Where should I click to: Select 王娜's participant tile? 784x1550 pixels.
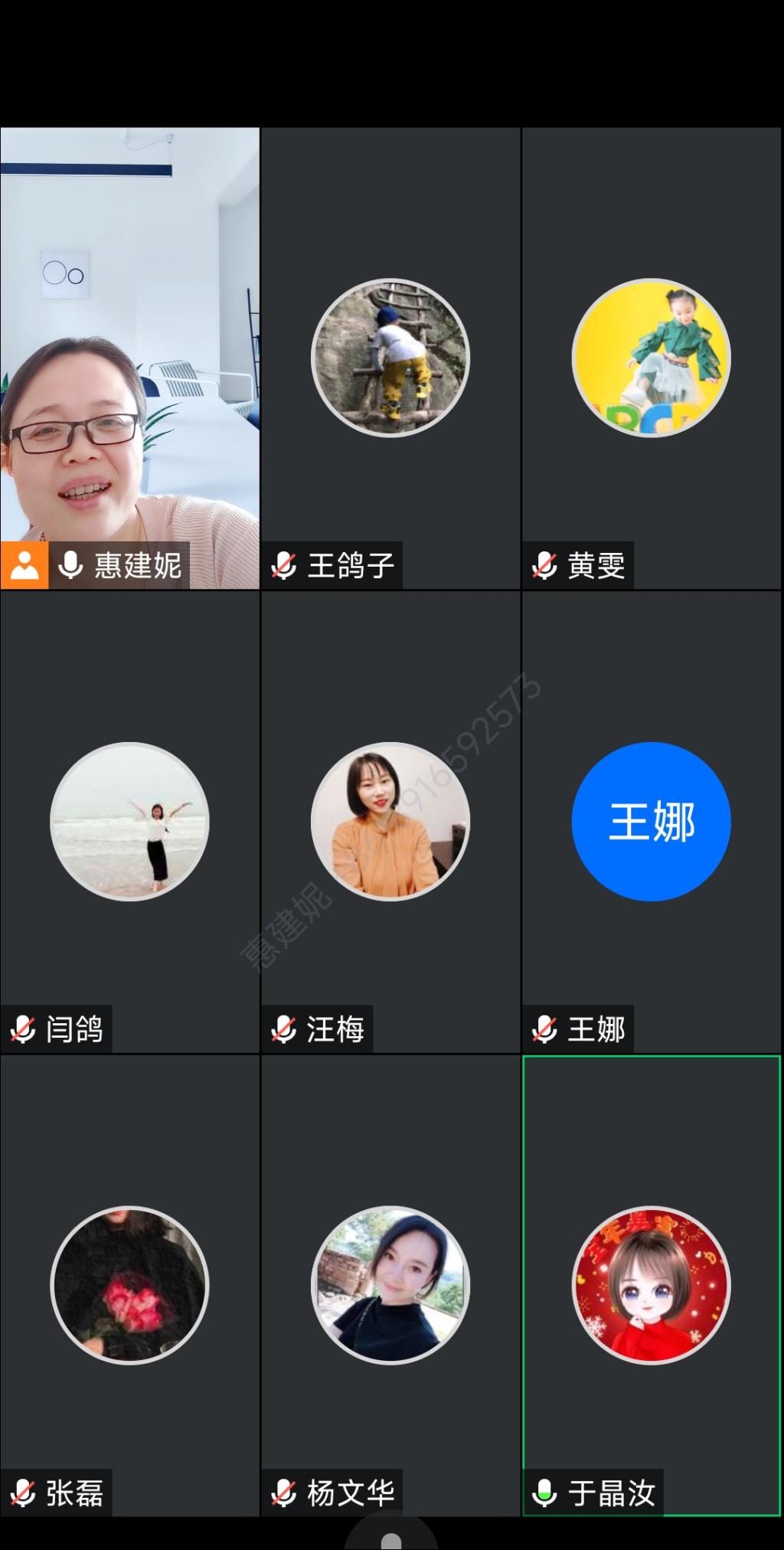pyautogui.click(x=651, y=821)
